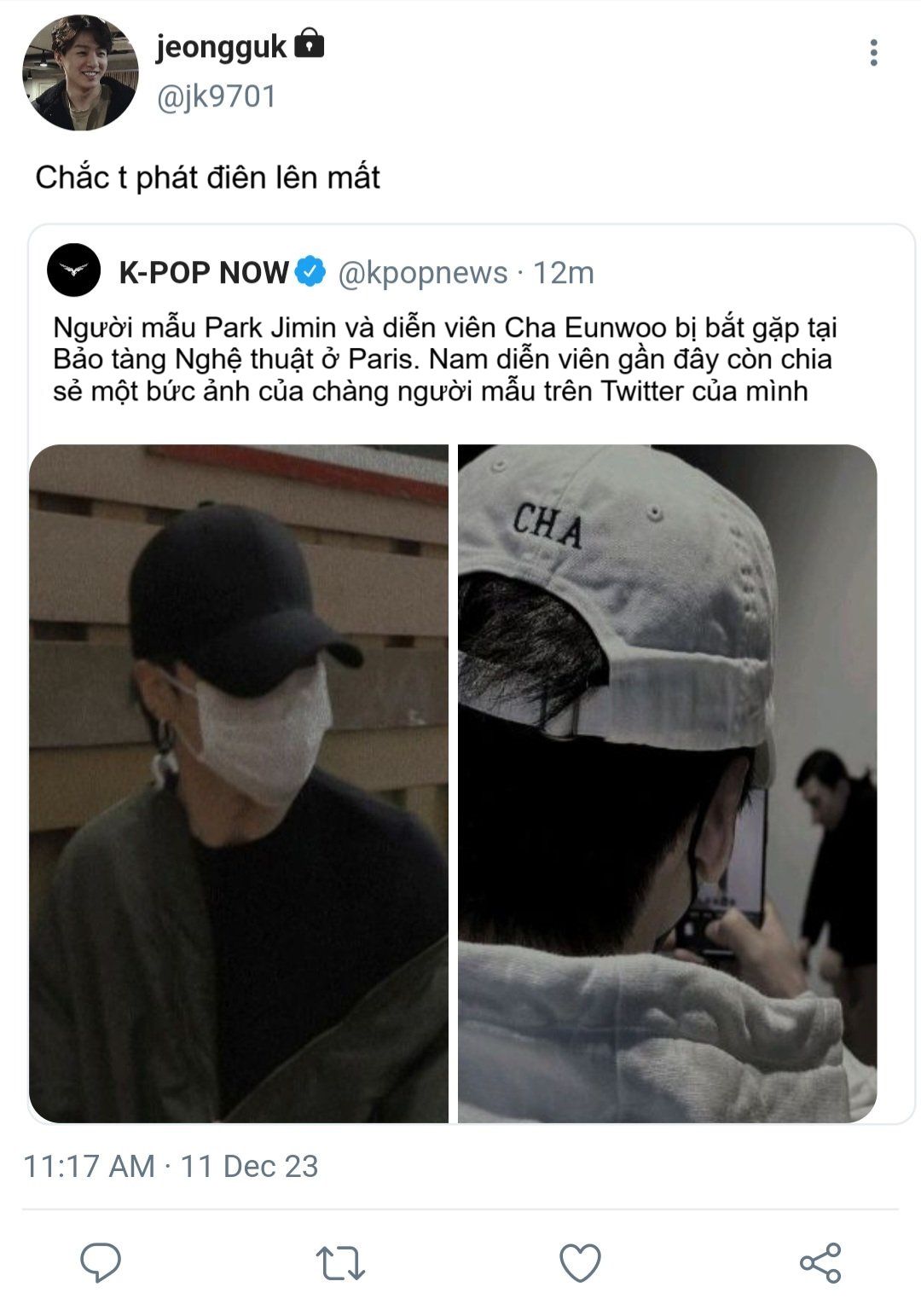921x1316 pixels.
Task: View the white CHA cap photo
Action: point(667,783)
